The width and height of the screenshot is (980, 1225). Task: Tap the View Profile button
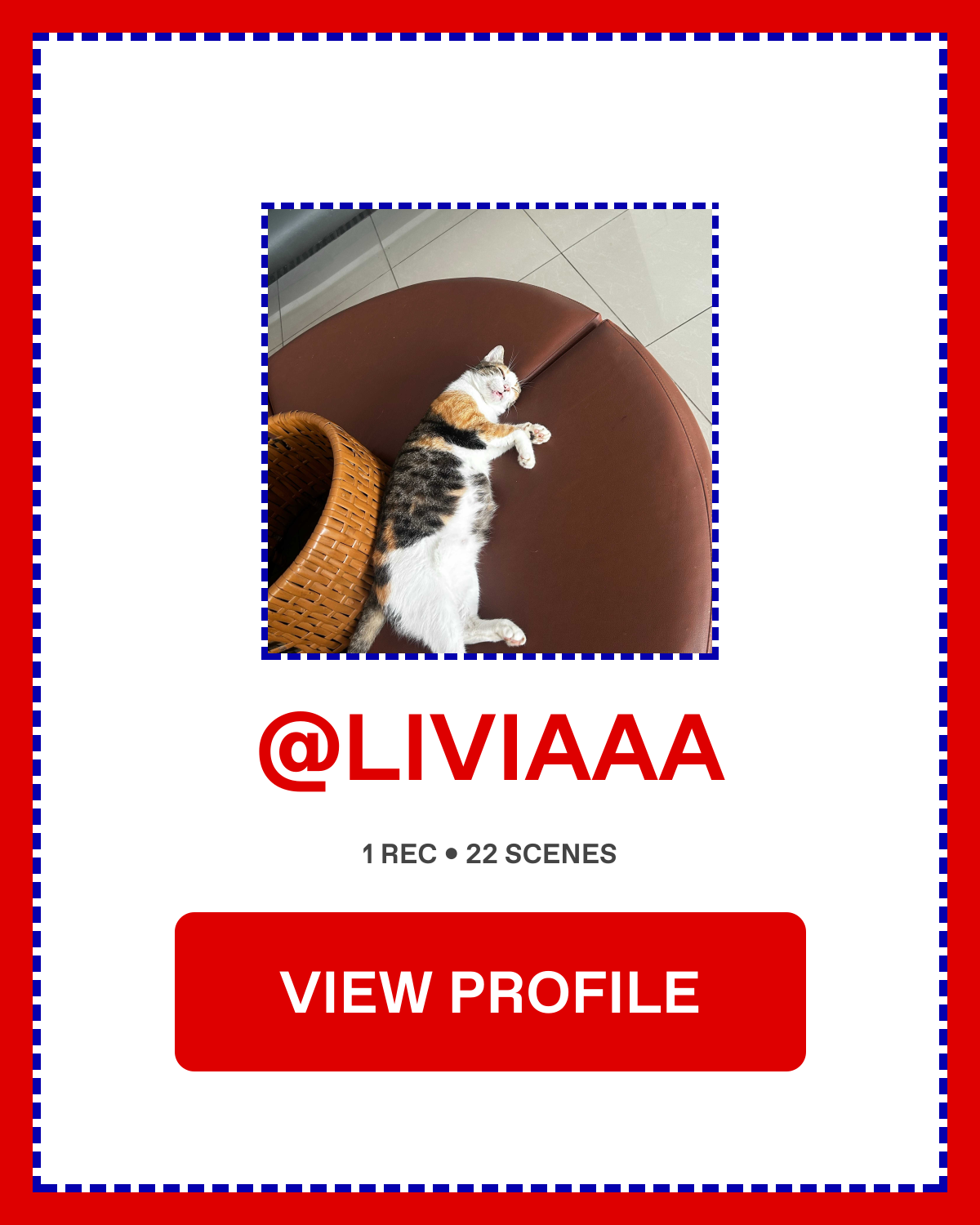(490, 991)
